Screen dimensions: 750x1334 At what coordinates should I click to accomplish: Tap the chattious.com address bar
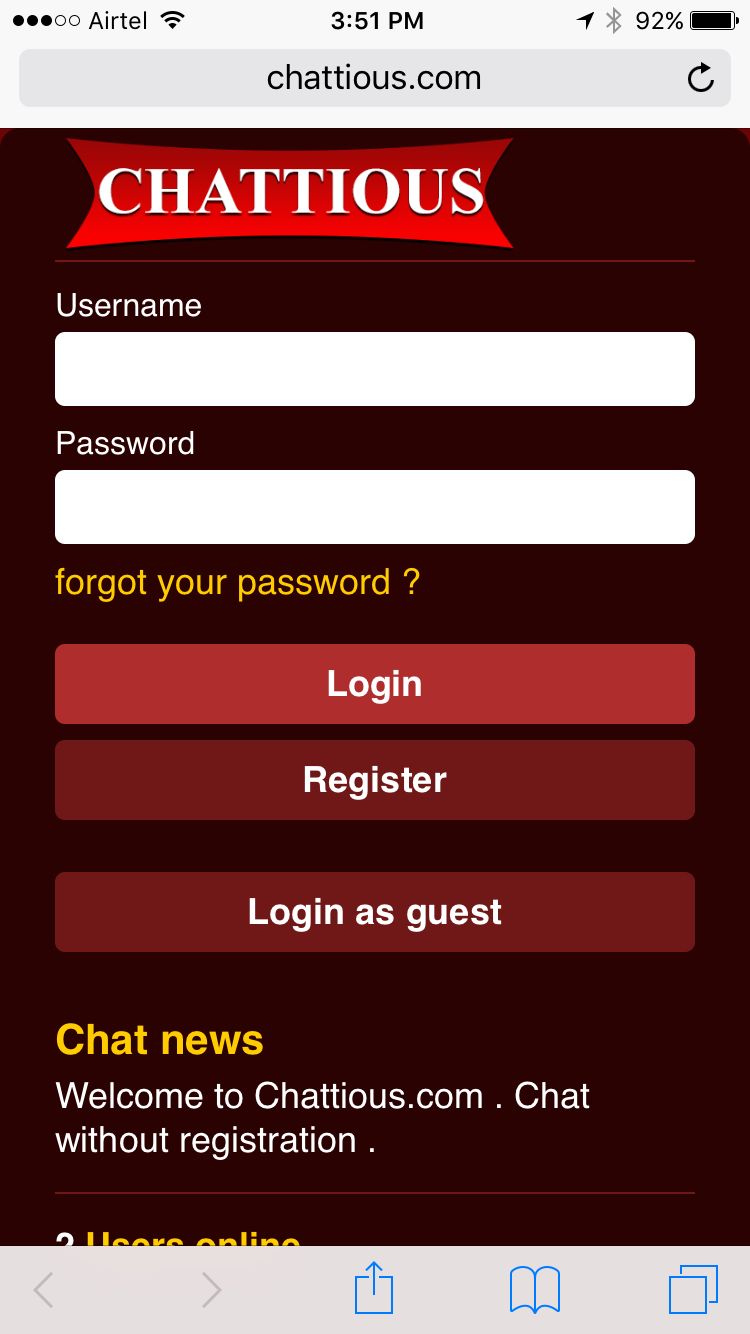[375, 78]
